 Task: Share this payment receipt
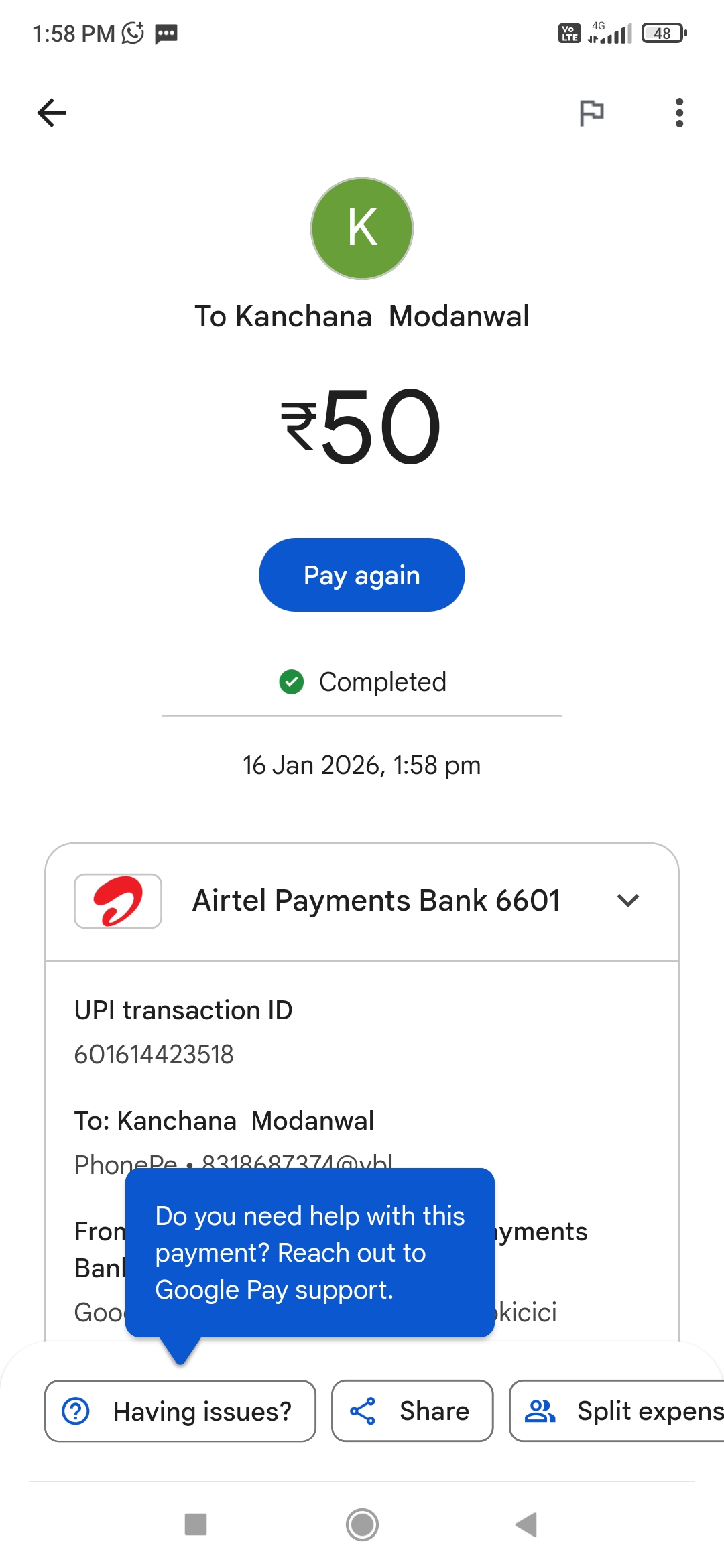[412, 1411]
